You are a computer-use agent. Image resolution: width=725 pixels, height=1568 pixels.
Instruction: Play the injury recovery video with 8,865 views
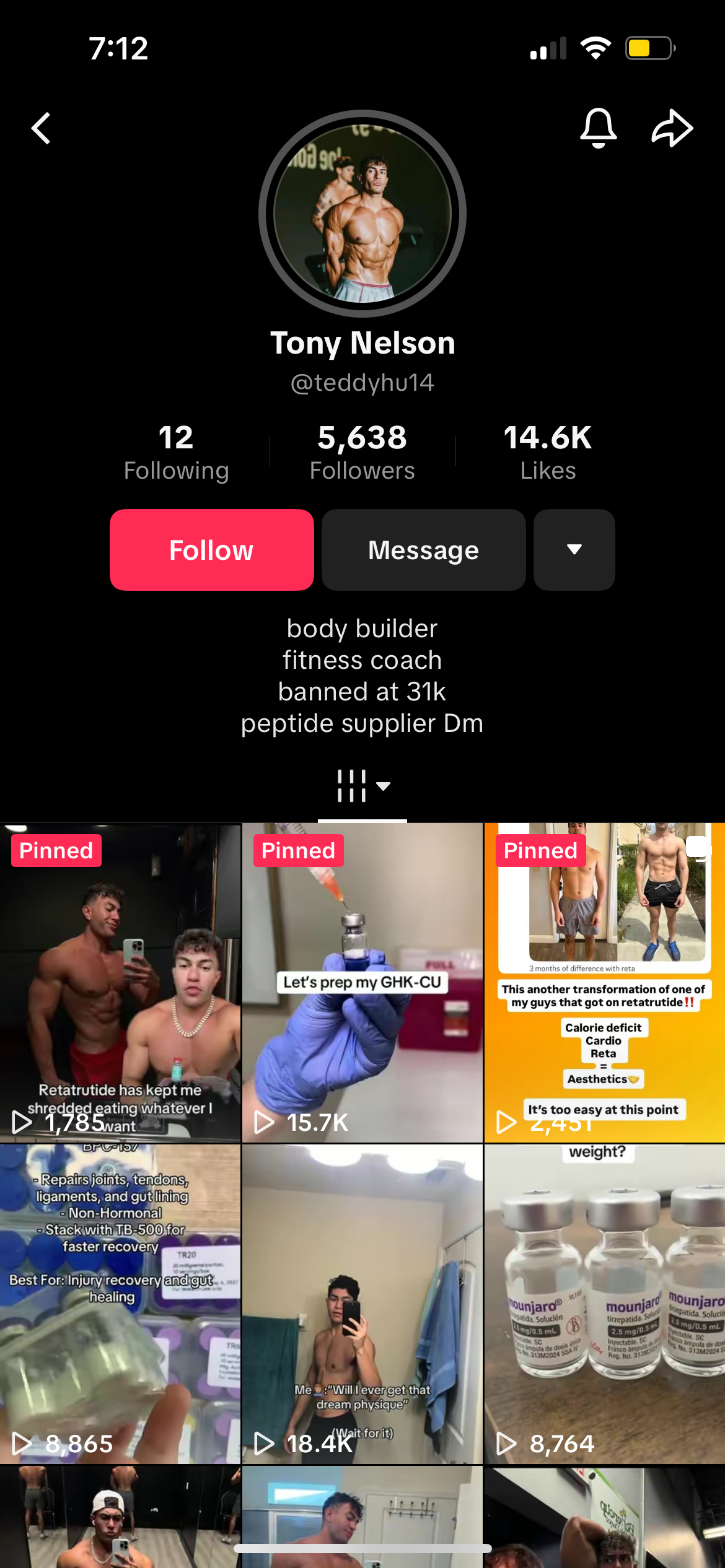(120, 1304)
